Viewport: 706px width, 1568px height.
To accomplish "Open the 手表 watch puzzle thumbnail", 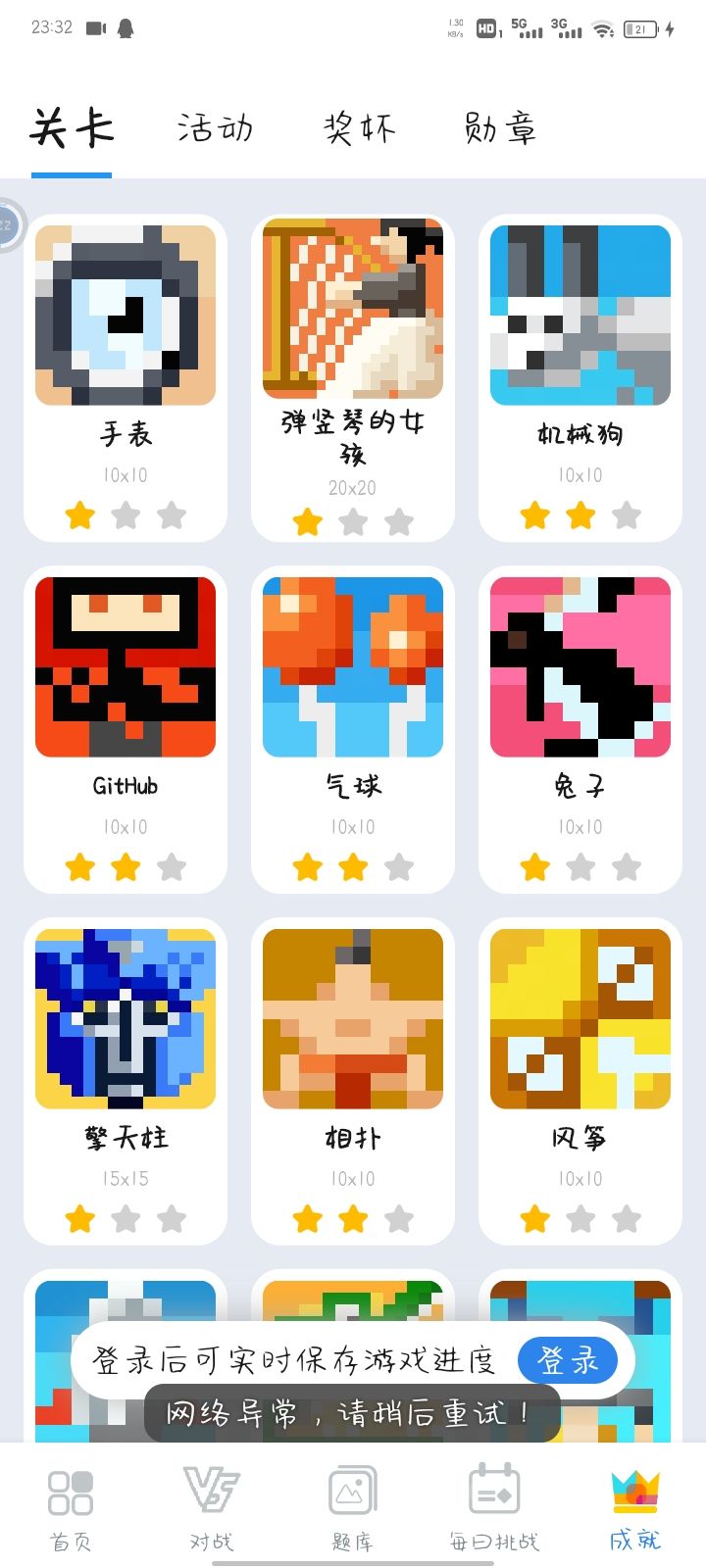I will coord(126,314).
